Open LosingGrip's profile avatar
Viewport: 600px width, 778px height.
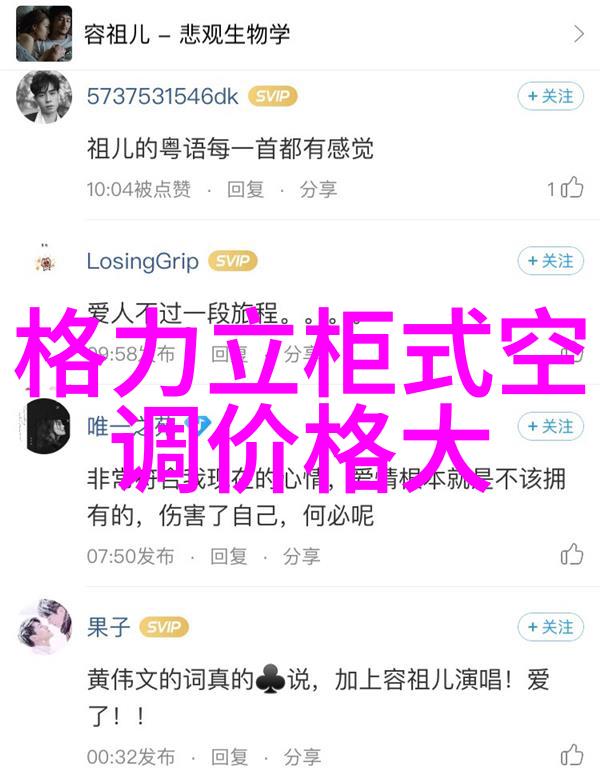[x=44, y=261]
